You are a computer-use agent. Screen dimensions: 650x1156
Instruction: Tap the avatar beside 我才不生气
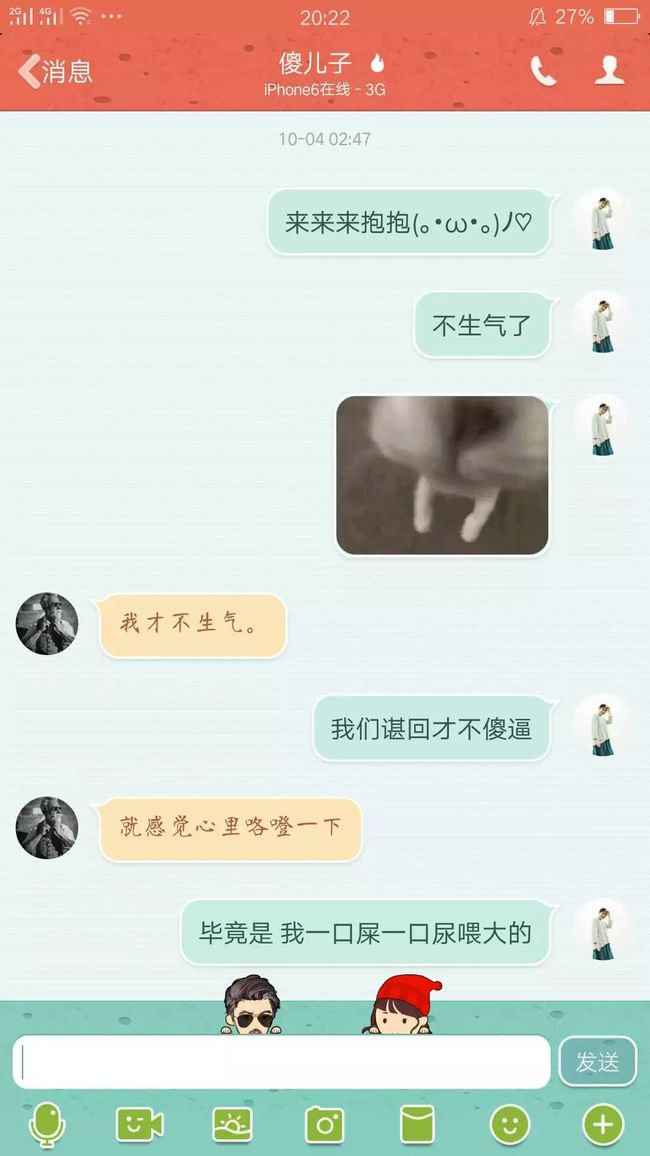[47, 624]
